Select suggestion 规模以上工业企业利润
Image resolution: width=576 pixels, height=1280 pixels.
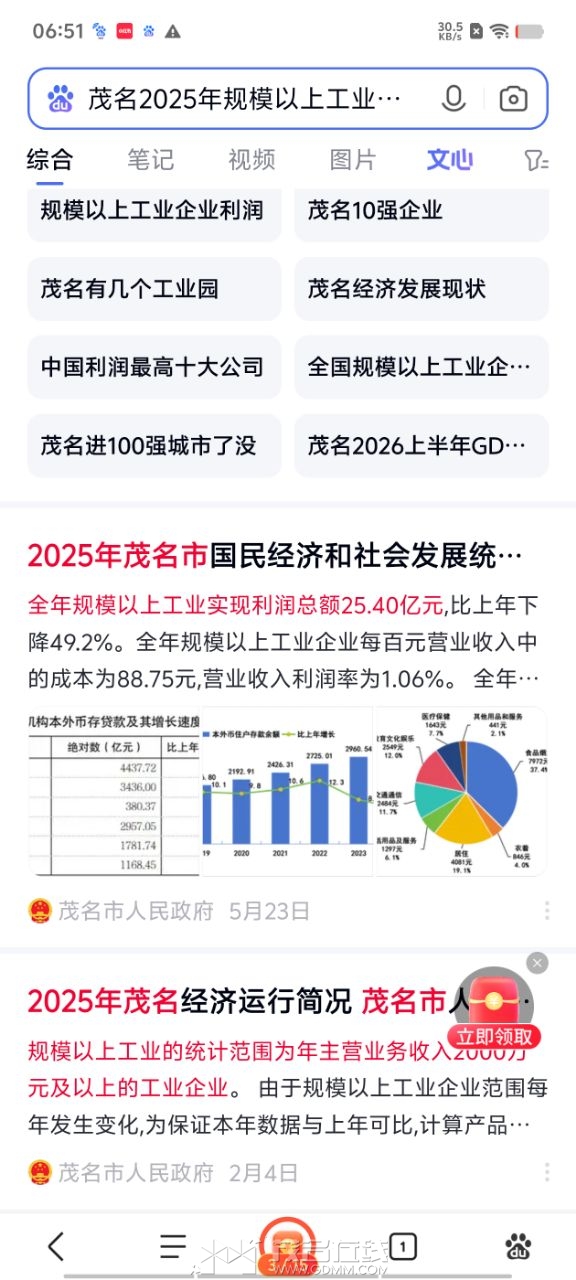(x=154, y=211)
